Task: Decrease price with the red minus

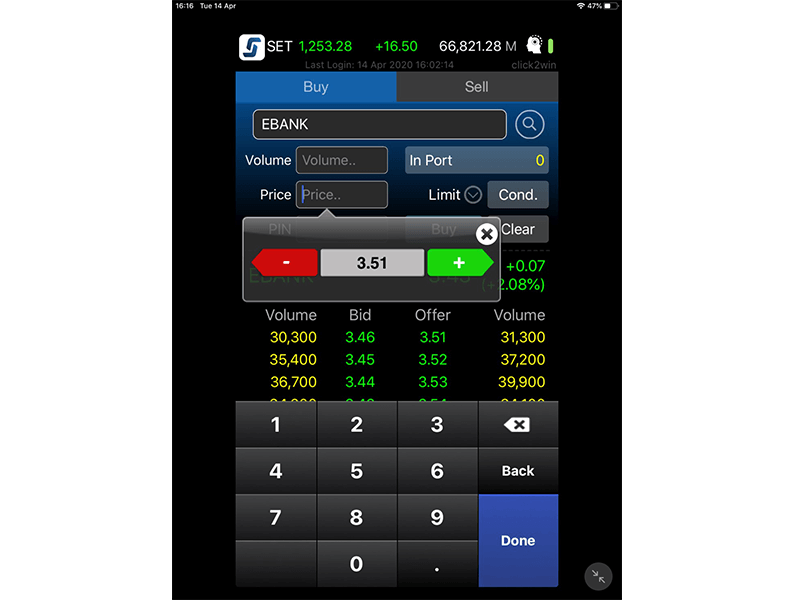Action: click(x=286, y=263)
